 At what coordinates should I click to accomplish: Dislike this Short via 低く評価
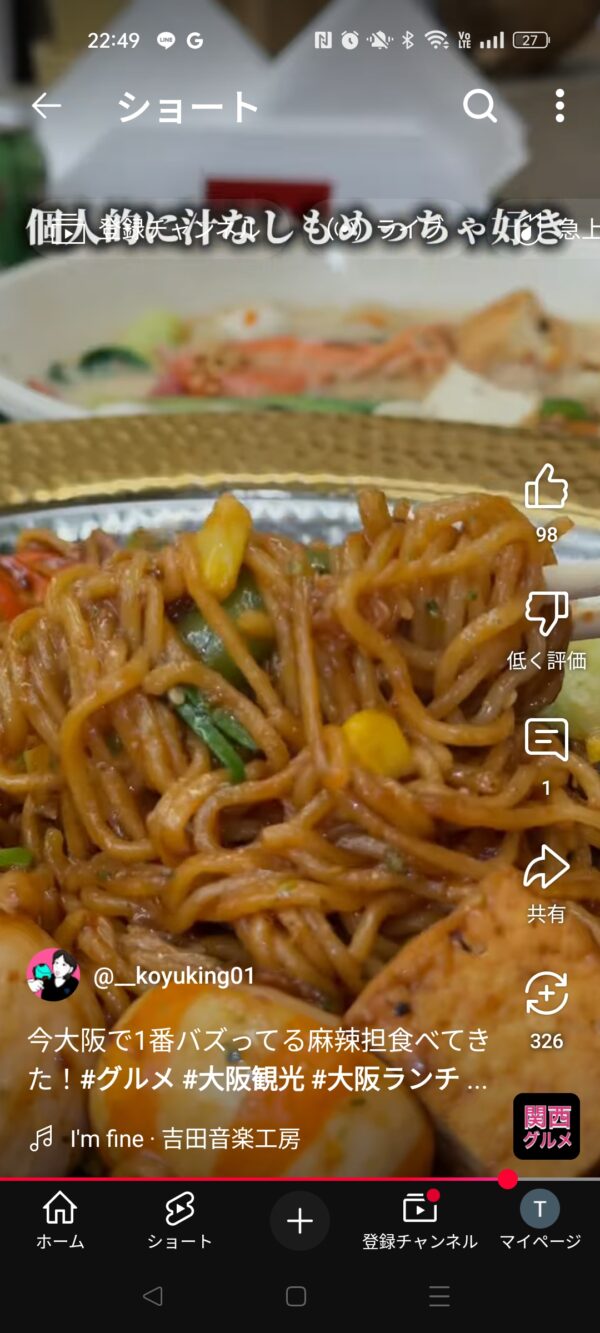click(x=546, y=615)
